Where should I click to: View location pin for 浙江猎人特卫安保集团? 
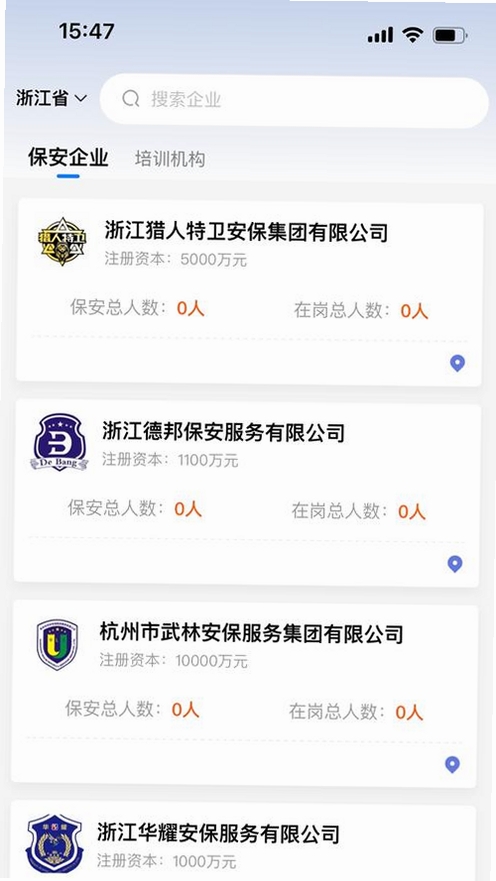point(457,364)
